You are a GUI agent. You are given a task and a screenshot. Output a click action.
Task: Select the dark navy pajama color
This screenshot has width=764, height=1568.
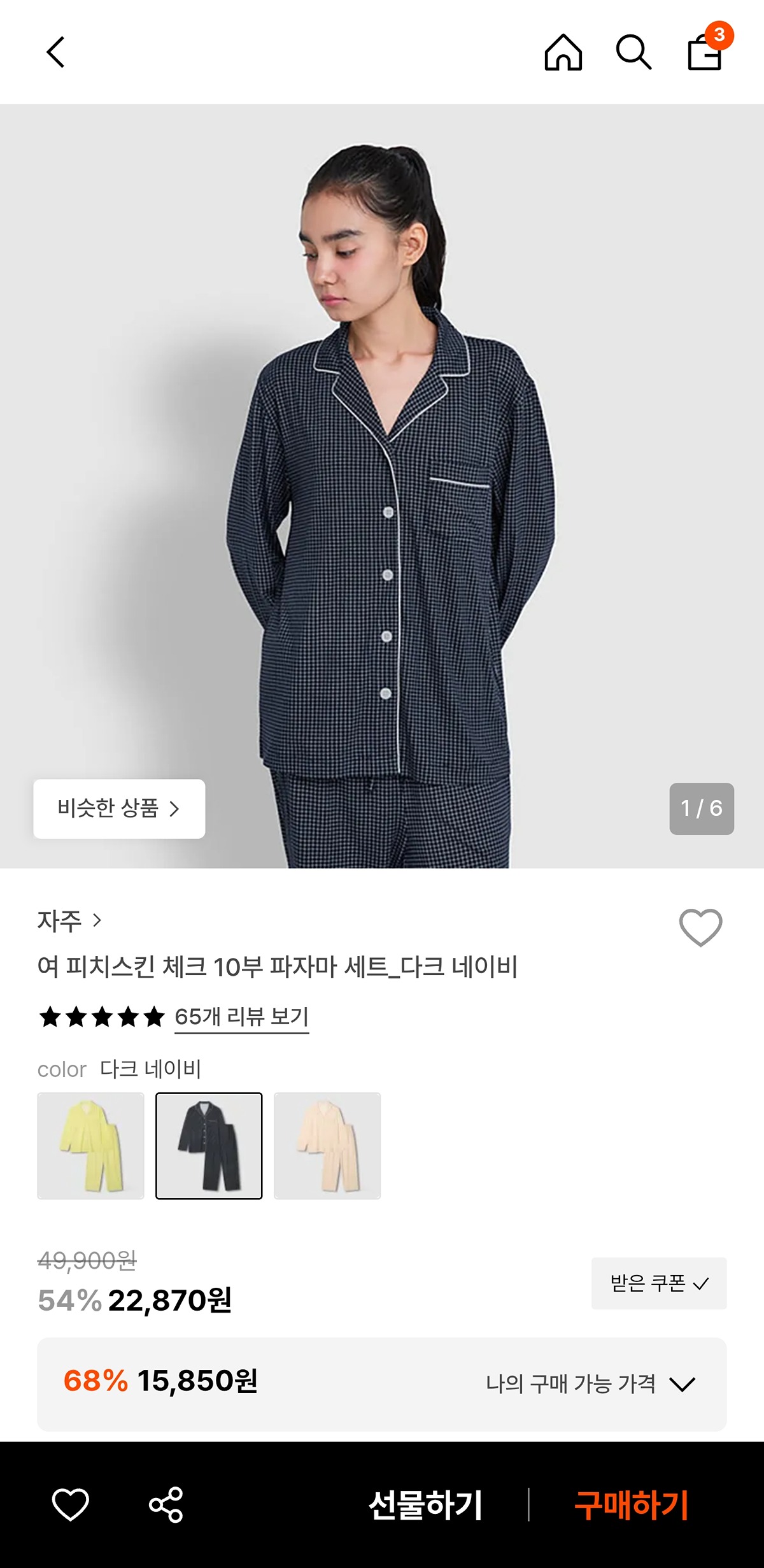point(209,1146)
